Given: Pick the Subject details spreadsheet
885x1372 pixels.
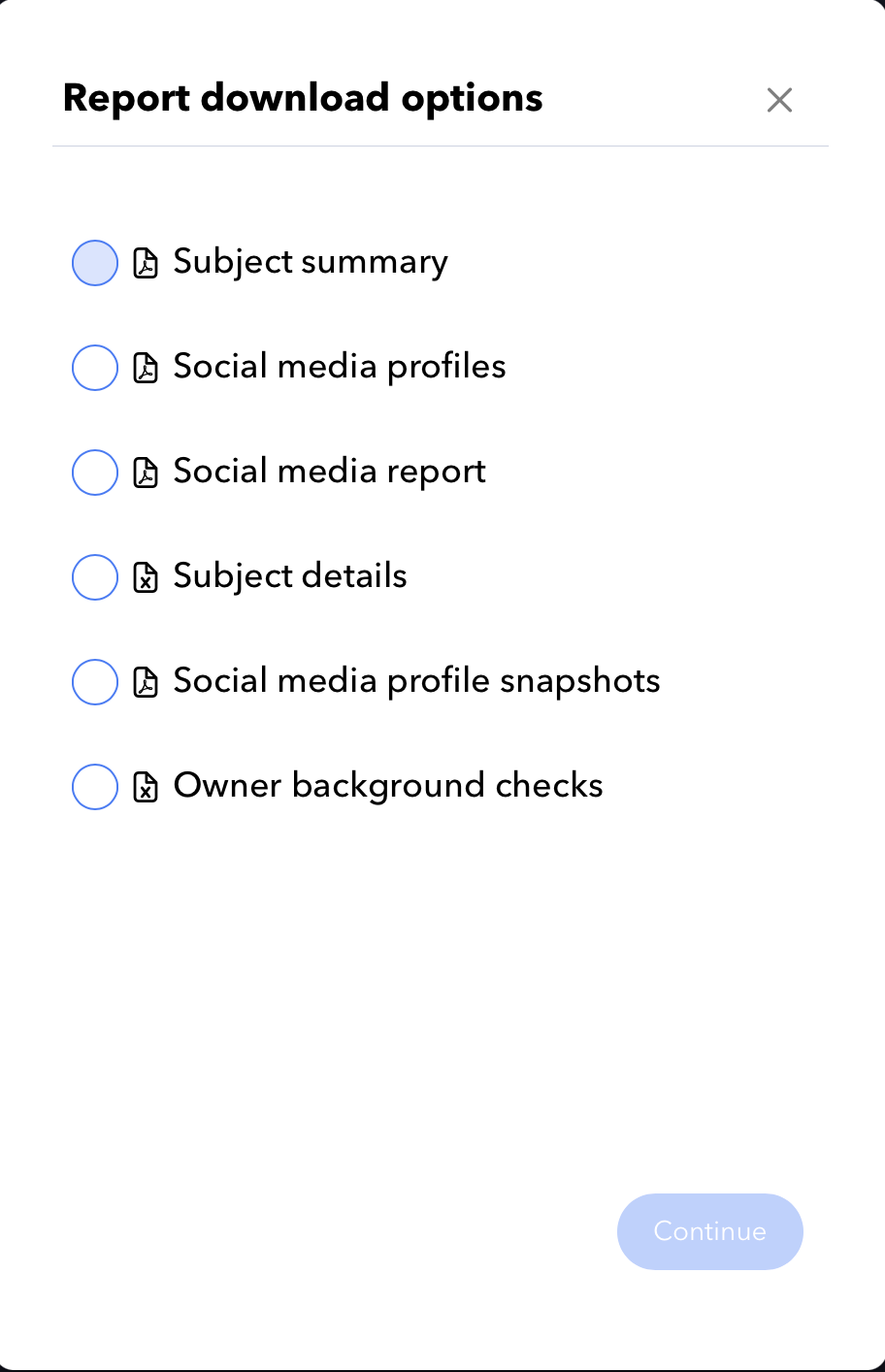Looking at the screenshot, I should coord(95,577).
